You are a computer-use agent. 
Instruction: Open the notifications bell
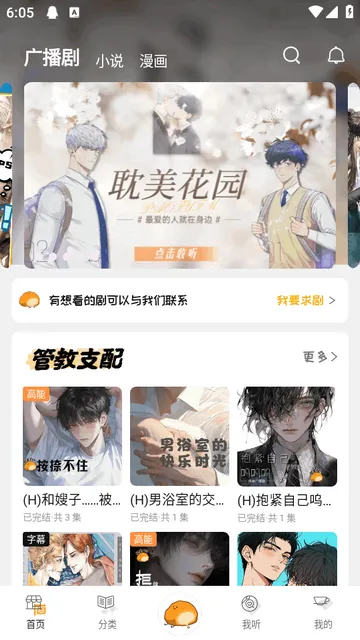[336, 55]
